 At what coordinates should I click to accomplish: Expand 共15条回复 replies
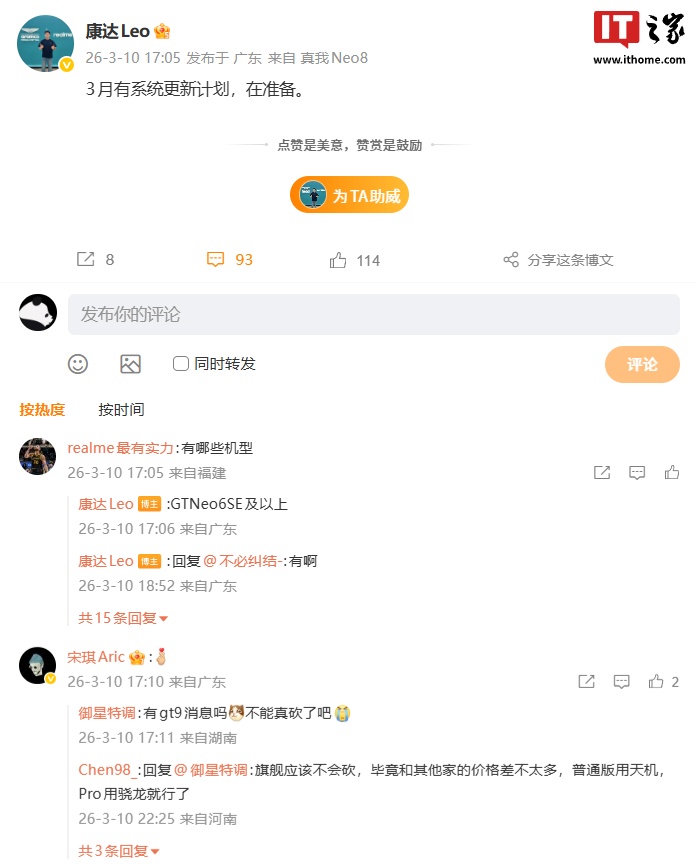click(x=123, y=618)
